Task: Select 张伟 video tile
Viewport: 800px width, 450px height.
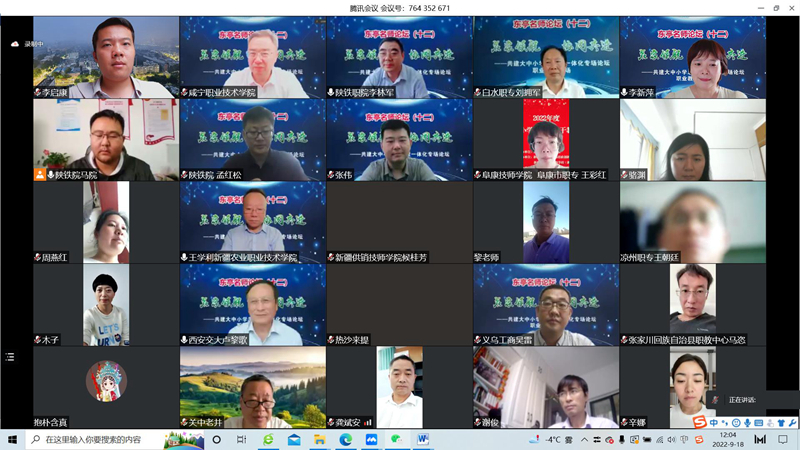Action: coord(399,139)
